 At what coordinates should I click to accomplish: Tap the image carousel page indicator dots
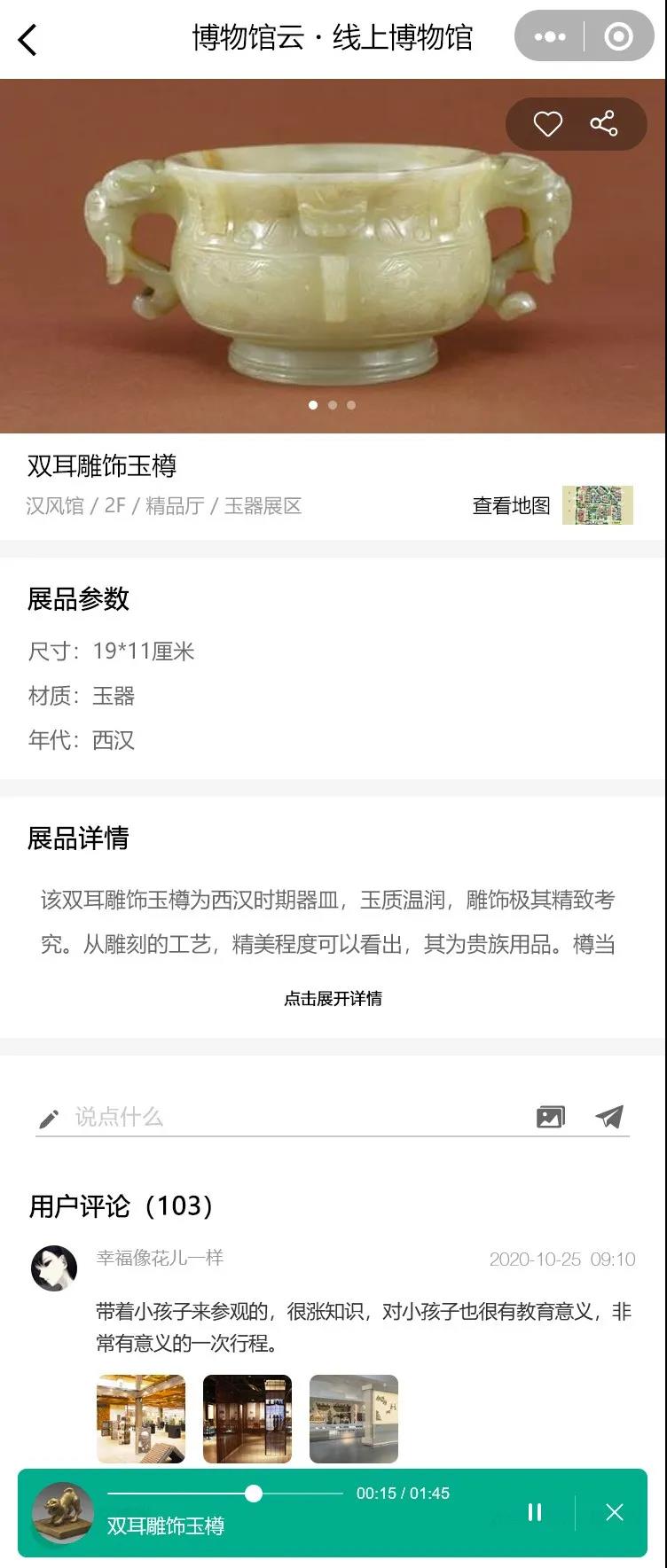[x=333, y=405]
